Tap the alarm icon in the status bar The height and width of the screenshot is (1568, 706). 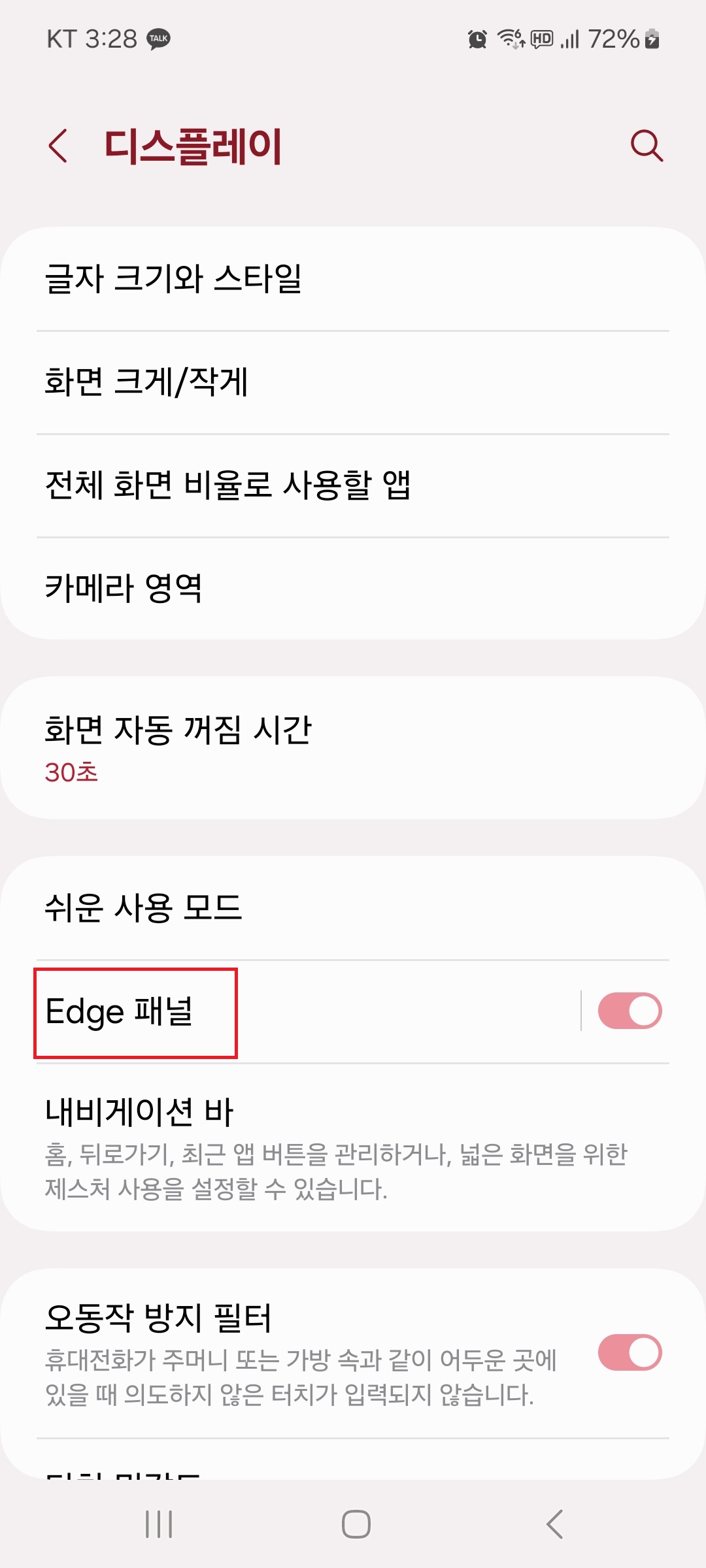477,39
